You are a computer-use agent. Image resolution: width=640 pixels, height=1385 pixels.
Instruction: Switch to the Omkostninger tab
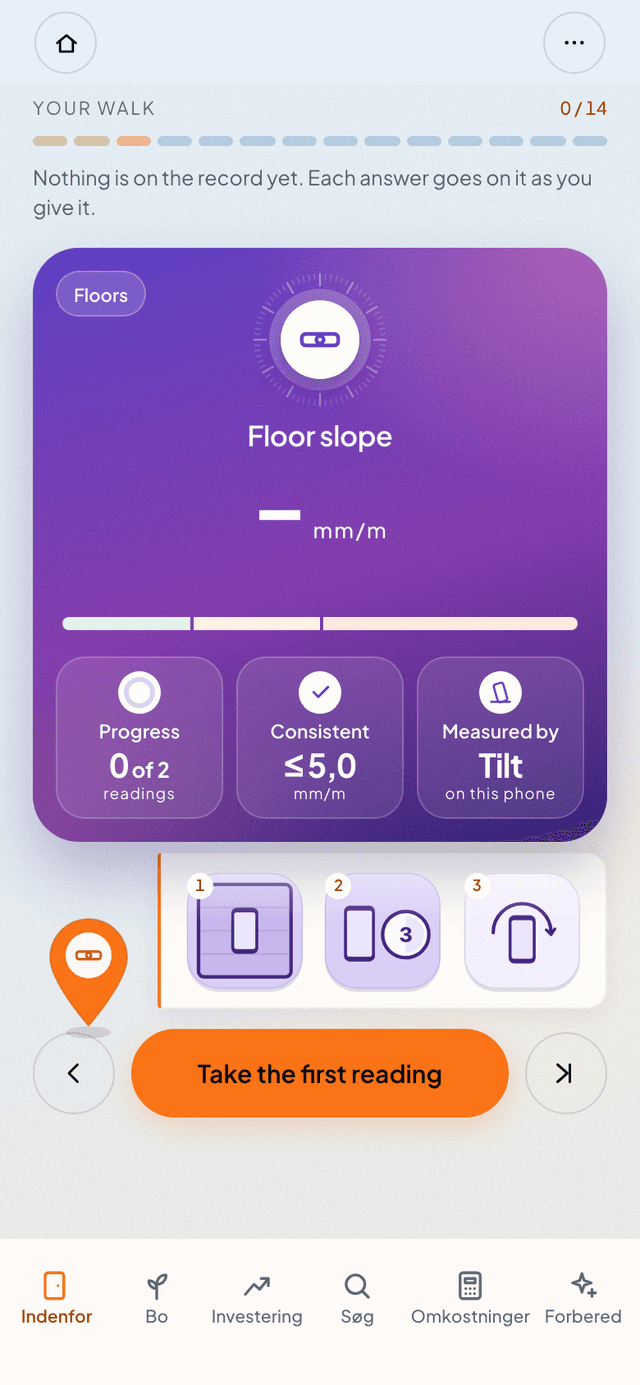(470, 1298)
